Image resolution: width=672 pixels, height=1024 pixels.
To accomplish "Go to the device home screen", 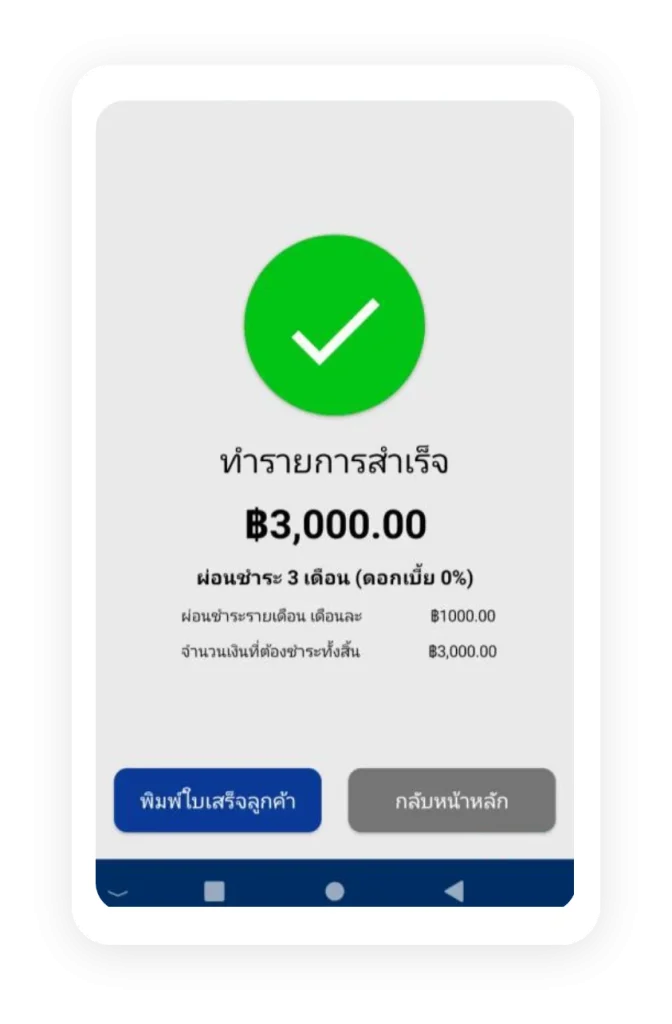I will [x=335, y=891].
